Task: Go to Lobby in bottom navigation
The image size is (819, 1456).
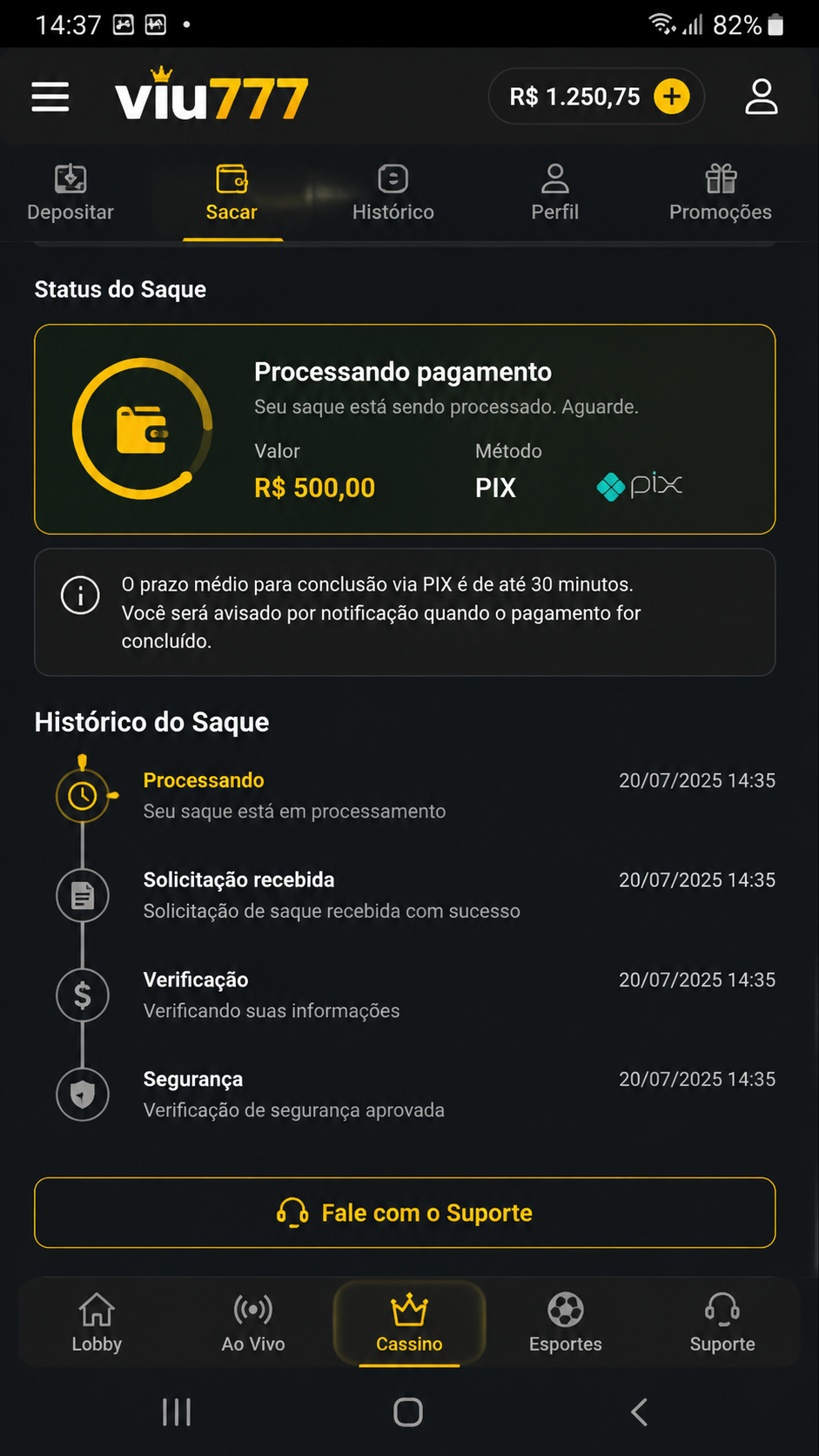Action: (97, 1323)
